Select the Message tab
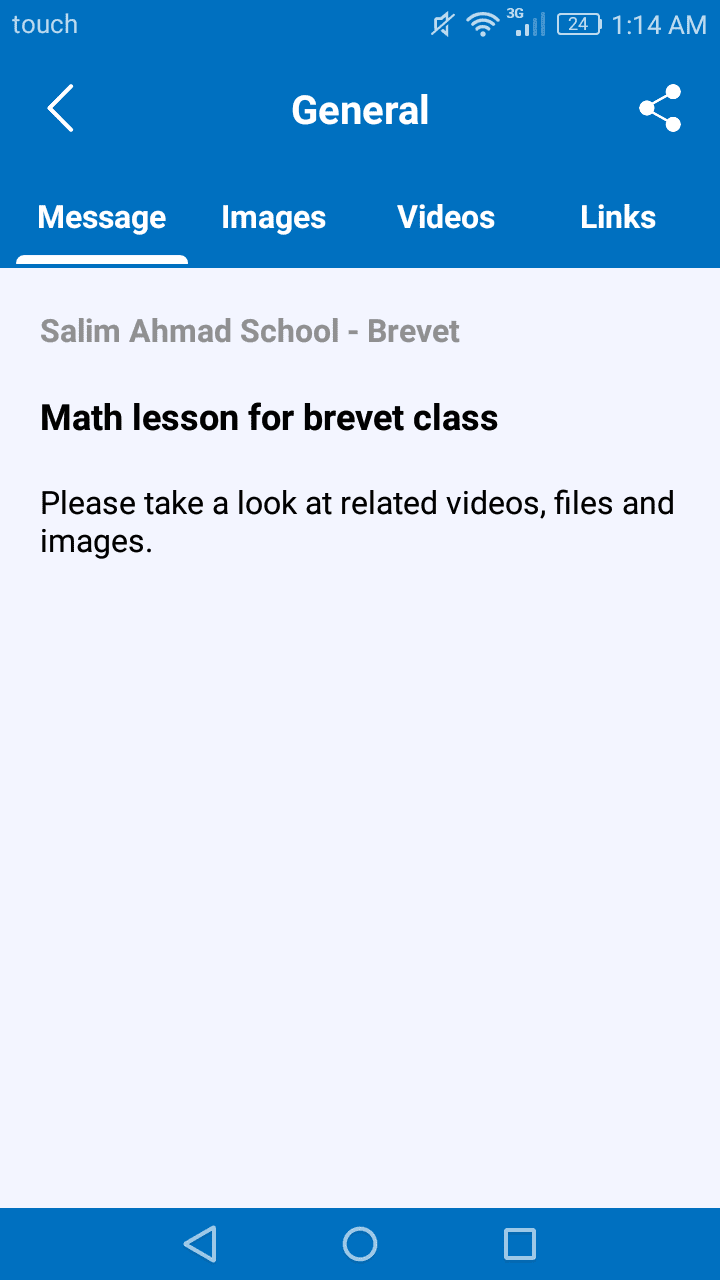 102,218
